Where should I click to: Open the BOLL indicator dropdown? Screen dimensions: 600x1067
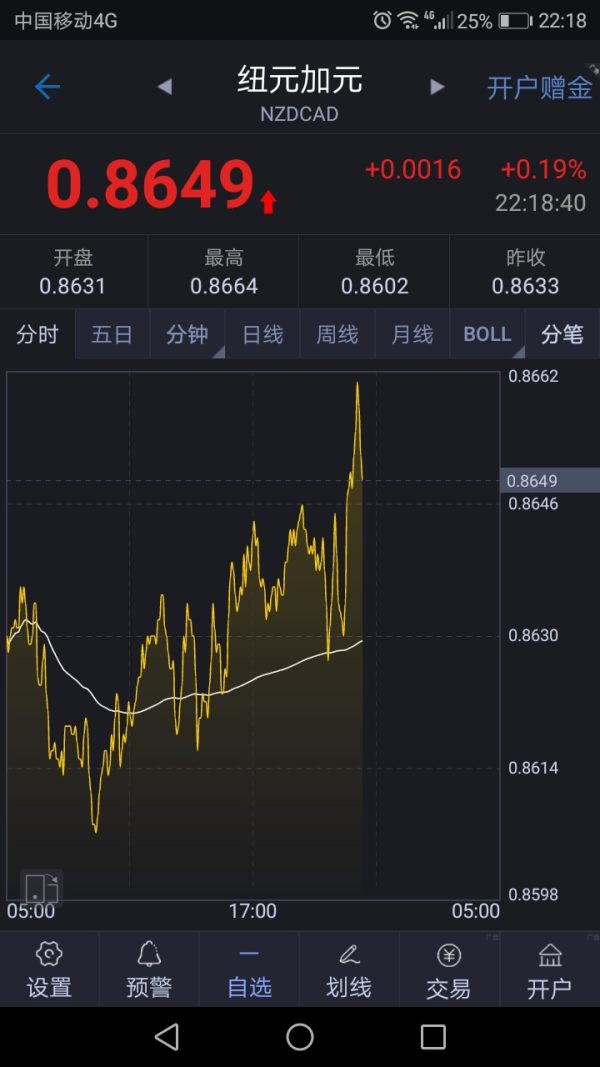pyautogui.click(x=487, y=334)
